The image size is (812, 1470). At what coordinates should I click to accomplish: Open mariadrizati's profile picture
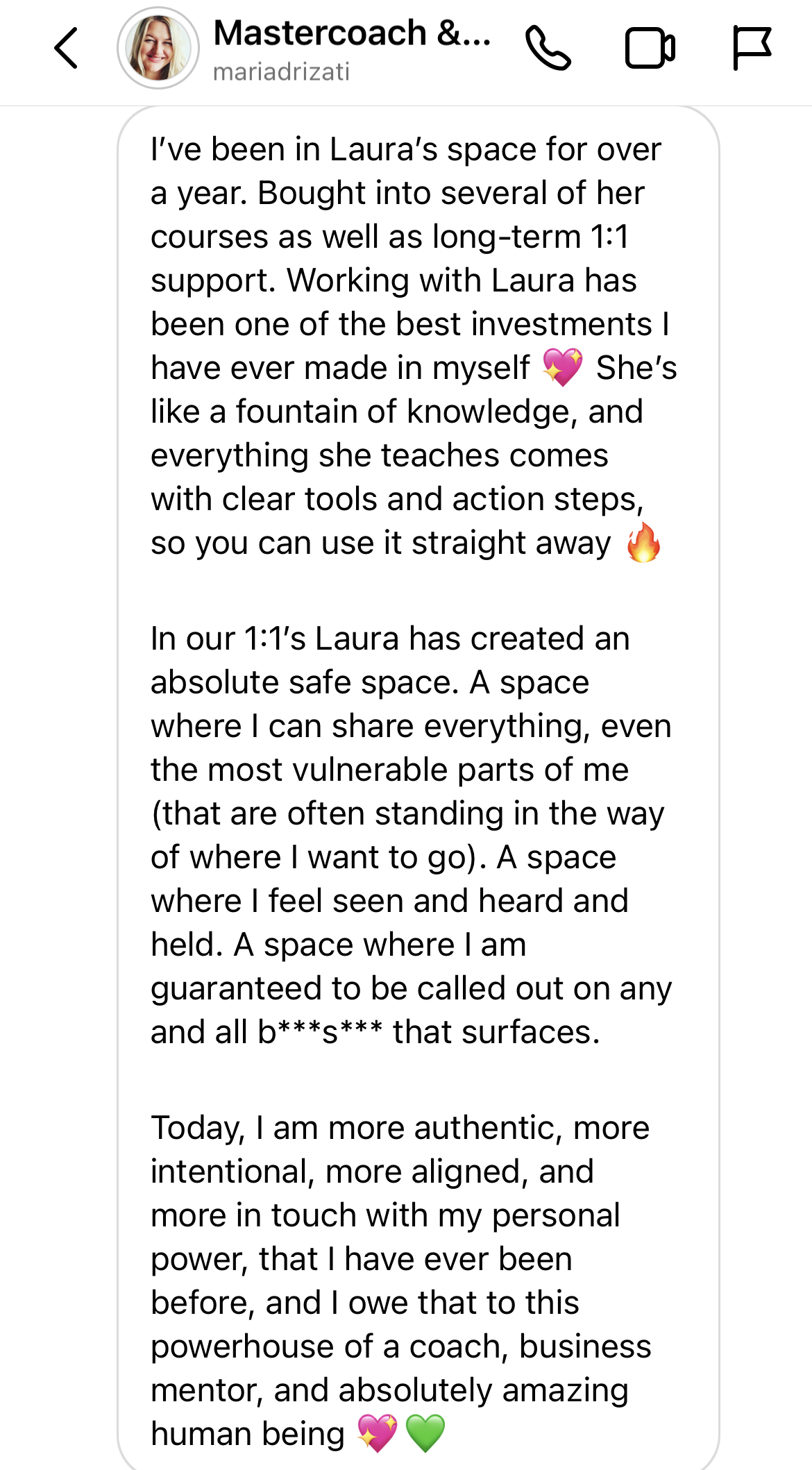click(x=158, y=48)
